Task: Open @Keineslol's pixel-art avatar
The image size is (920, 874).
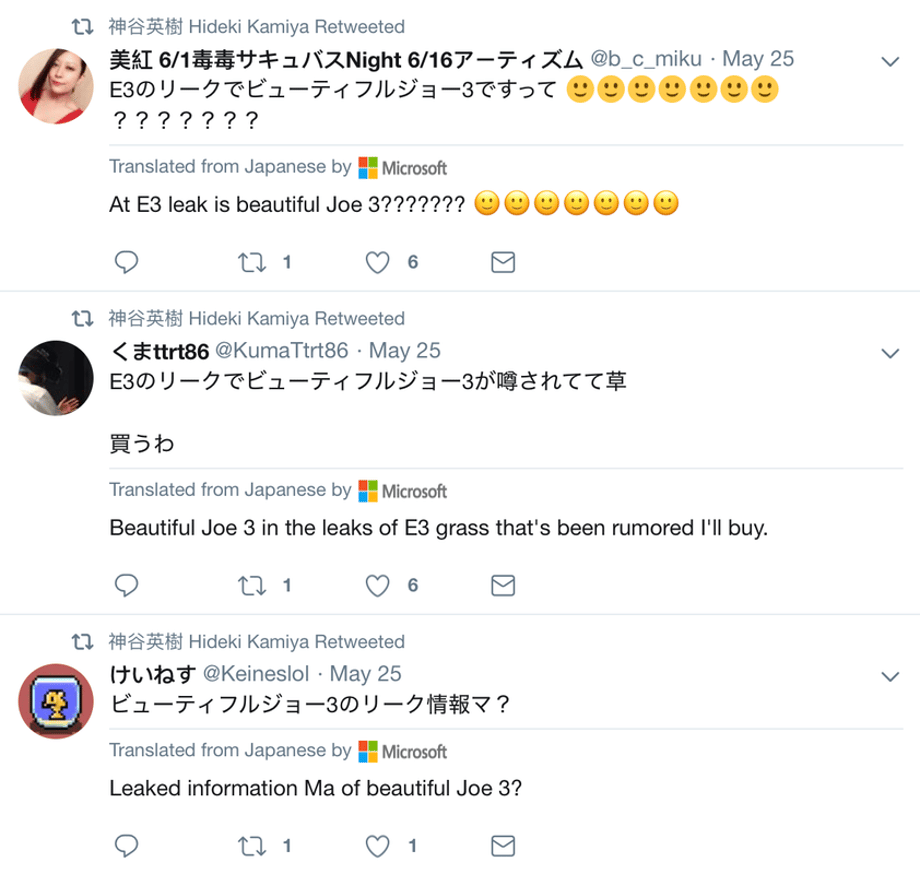Action: pyautogui.click(x=58, y=701)
